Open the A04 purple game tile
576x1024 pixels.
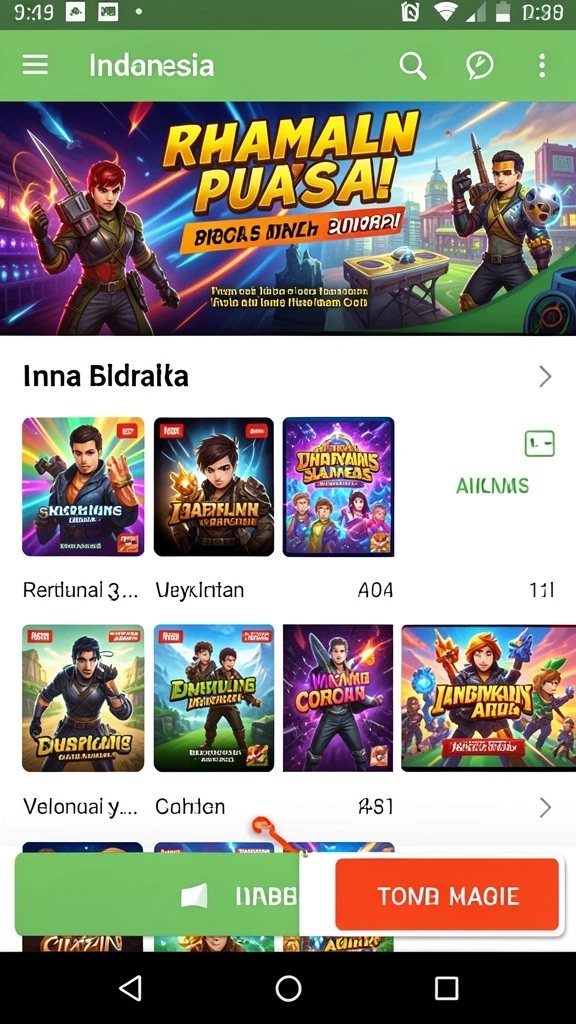(x=338, y=487)
